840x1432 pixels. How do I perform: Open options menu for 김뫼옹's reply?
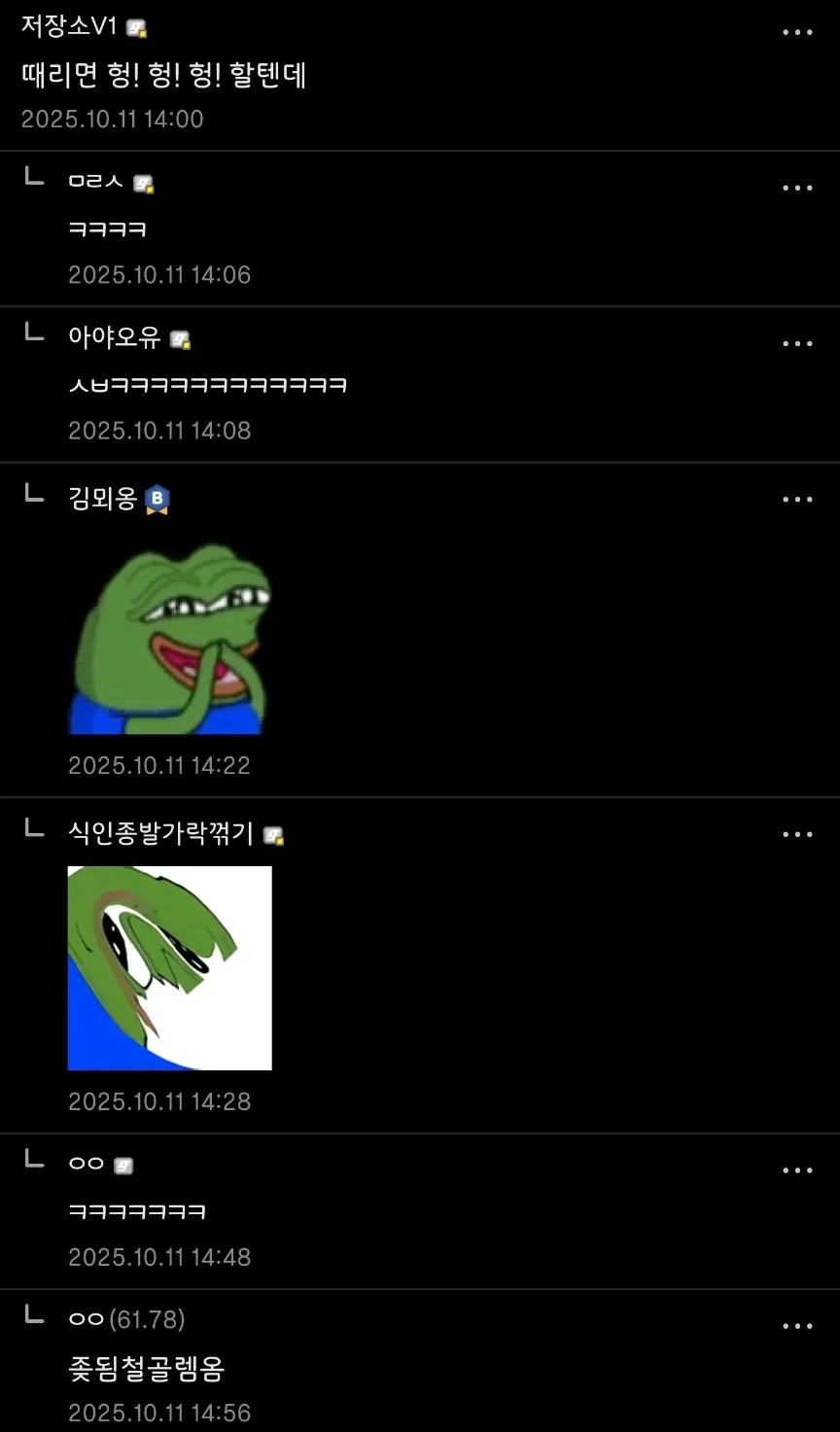tap(797, 499)
